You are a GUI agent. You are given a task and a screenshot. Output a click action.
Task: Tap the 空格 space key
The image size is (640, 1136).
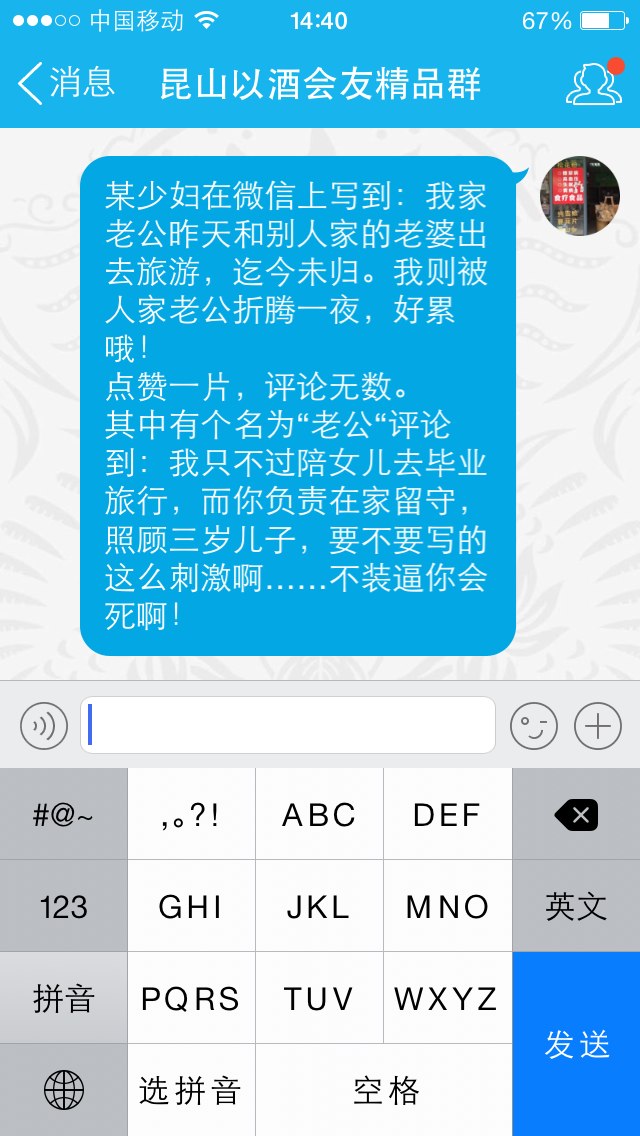pyautogui.click(x=384, y=1090)
